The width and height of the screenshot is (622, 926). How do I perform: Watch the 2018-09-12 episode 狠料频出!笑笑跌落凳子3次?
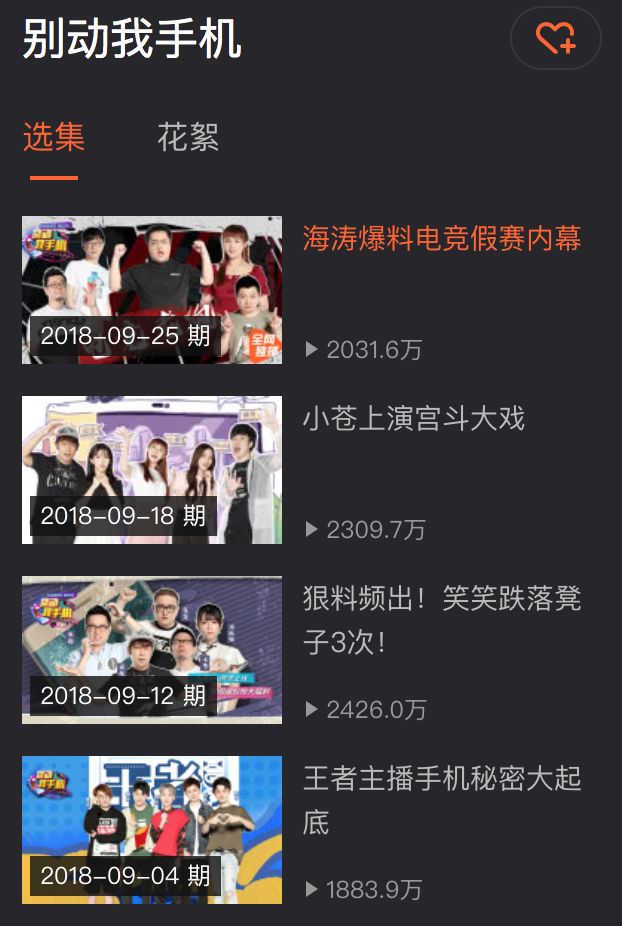coord(152,650)
